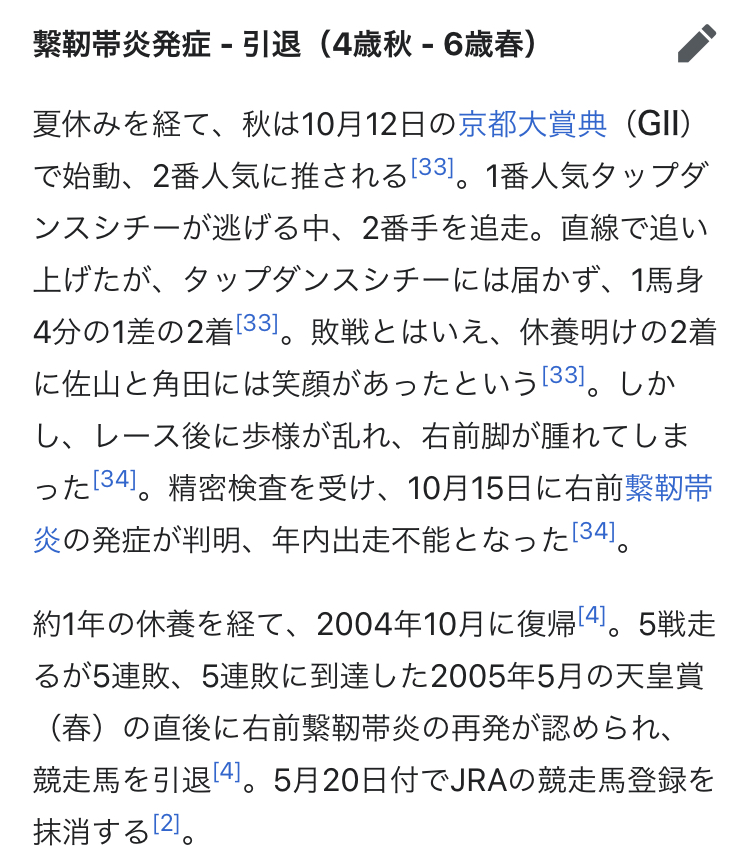Screen dimensions: 750x850
Task: Open citation 34 after 年内出走不能となった
Action: [592, 531]
